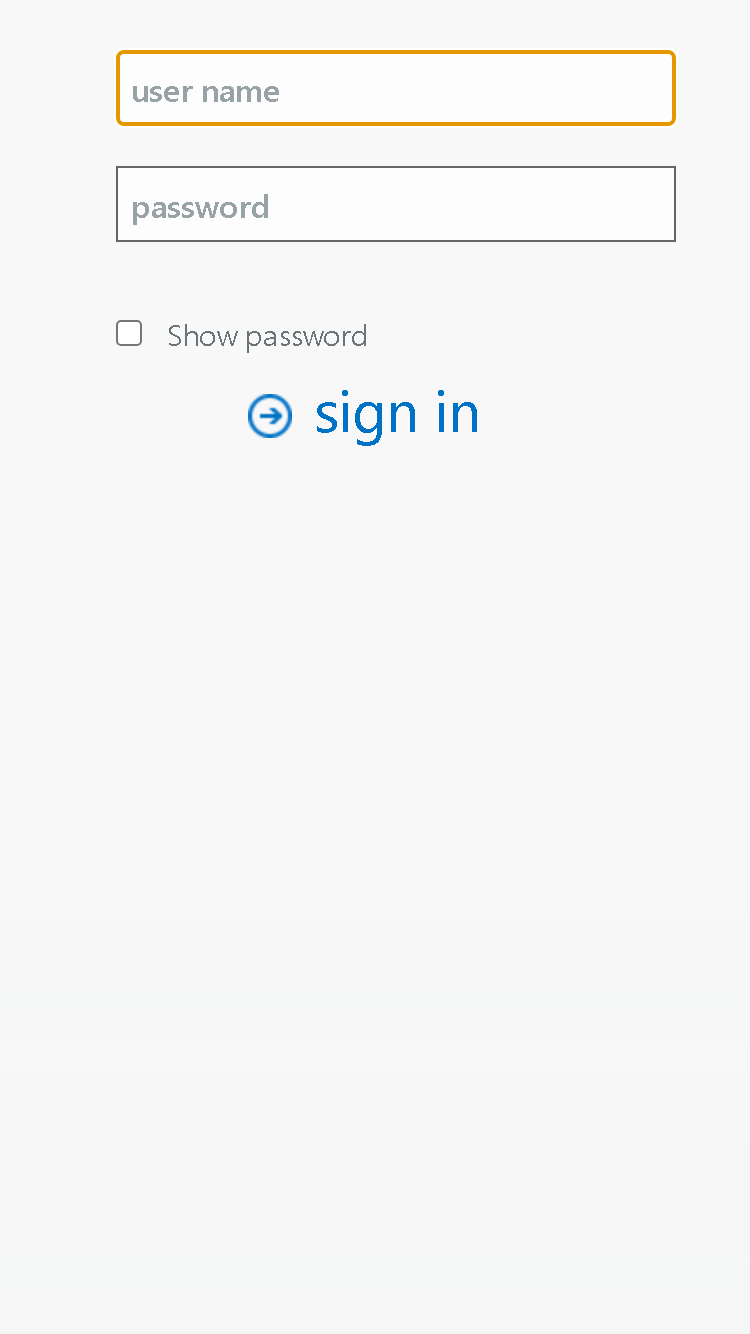The height and width of the screenshot is (1334, 750).
Task: Enable the Show password checkbox
Action: pyautogui.click(x=129, y=333)
